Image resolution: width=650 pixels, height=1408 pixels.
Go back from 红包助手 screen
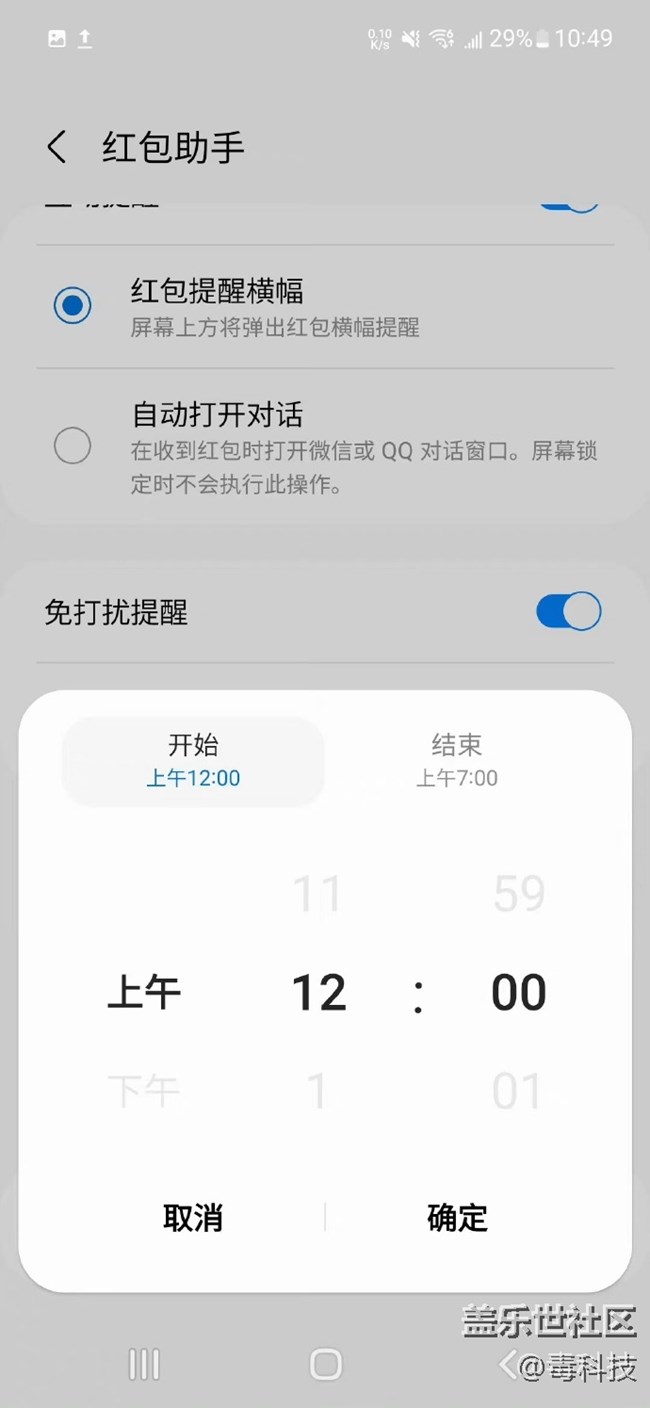(57, 148)
